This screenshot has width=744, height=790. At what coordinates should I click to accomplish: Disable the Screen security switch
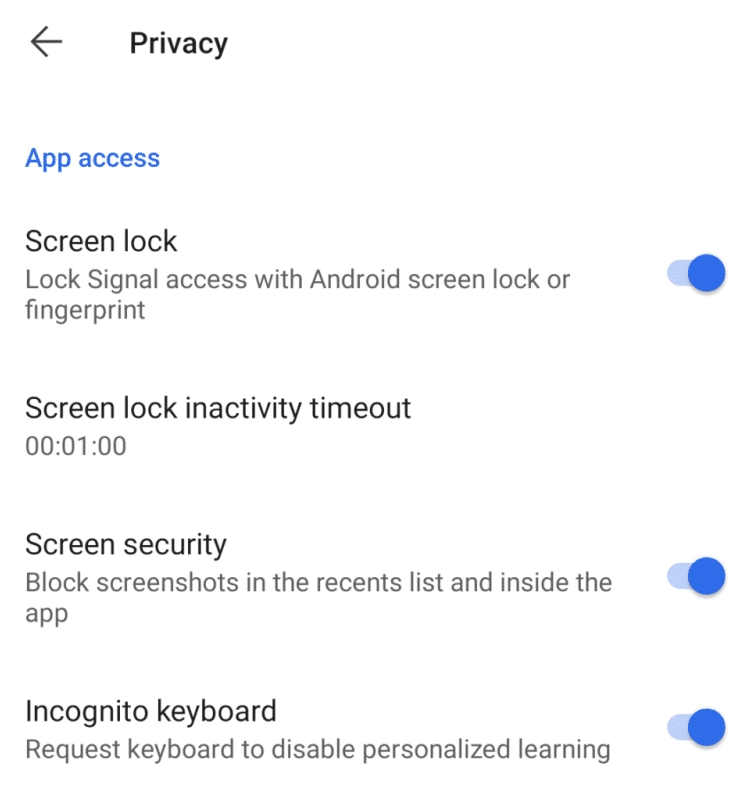696,577
